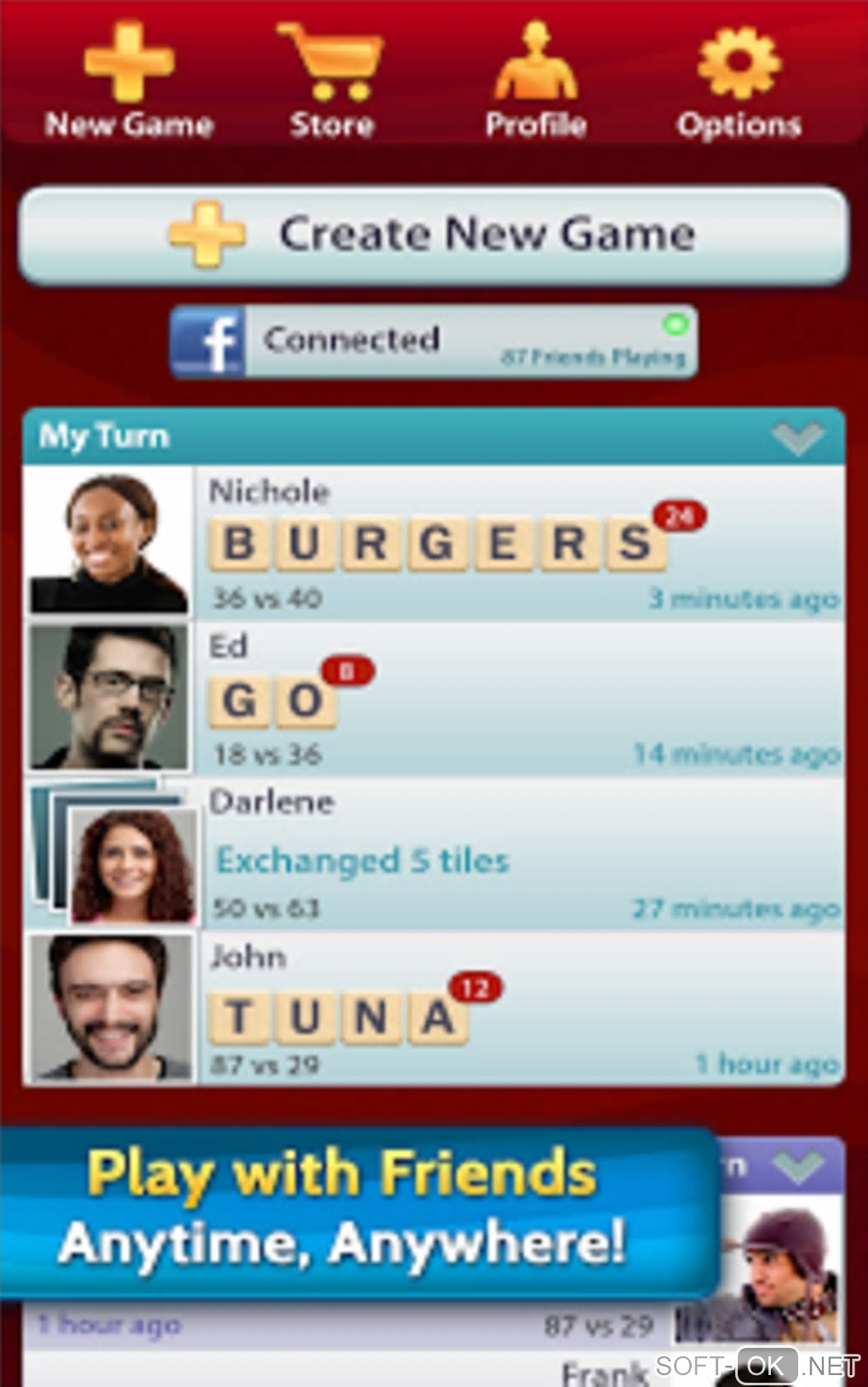The width and height of the screenshot is (868, 1387).
Task: Open the Facebook Connected button
Action: pyautogui.click(x=434, y=341)
